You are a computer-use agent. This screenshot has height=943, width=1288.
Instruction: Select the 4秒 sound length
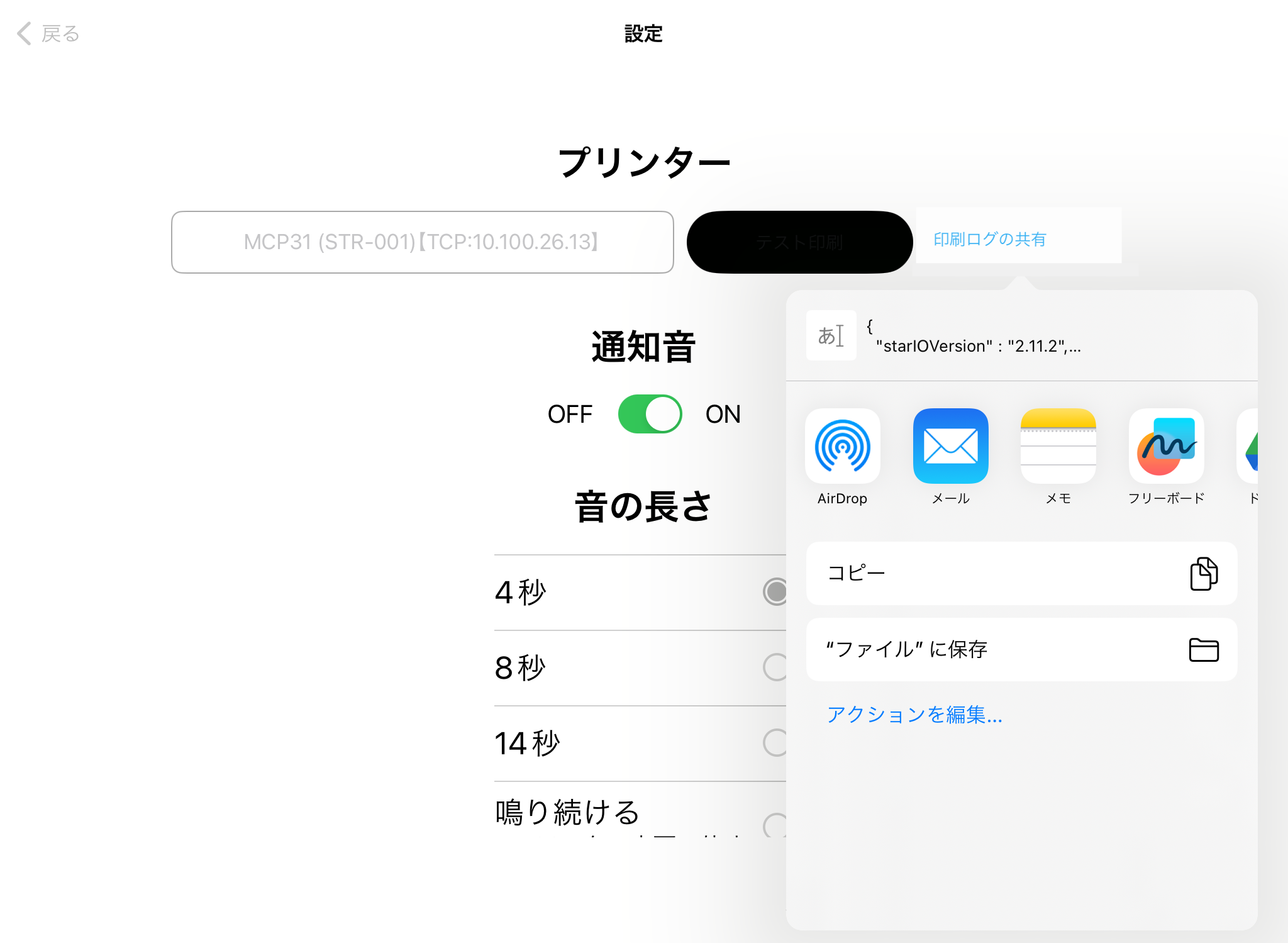640,592
